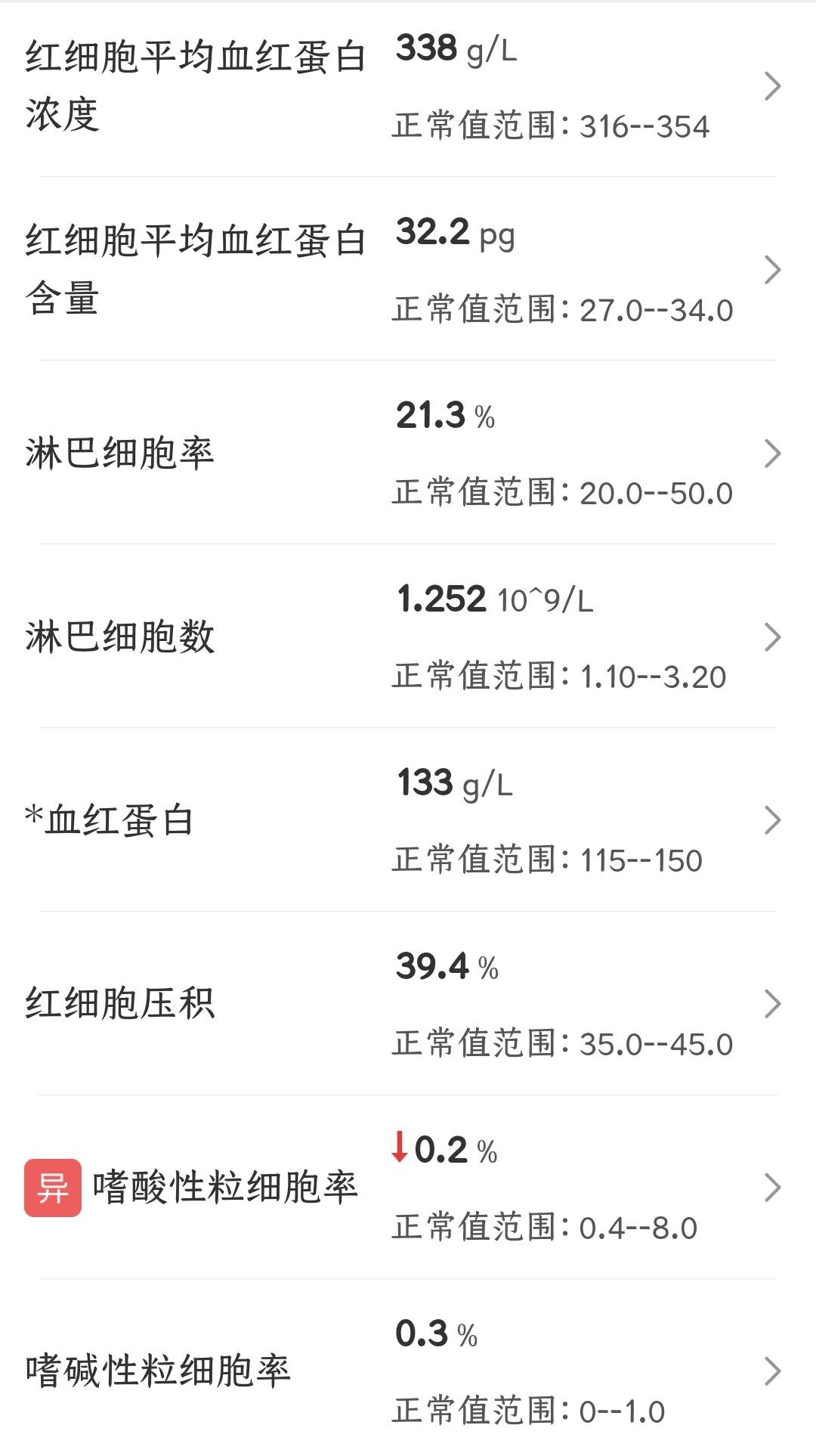Tap the chevron next to 淋巴细胞数
This screenshot has width=816, height=1456.
point(772,637)
